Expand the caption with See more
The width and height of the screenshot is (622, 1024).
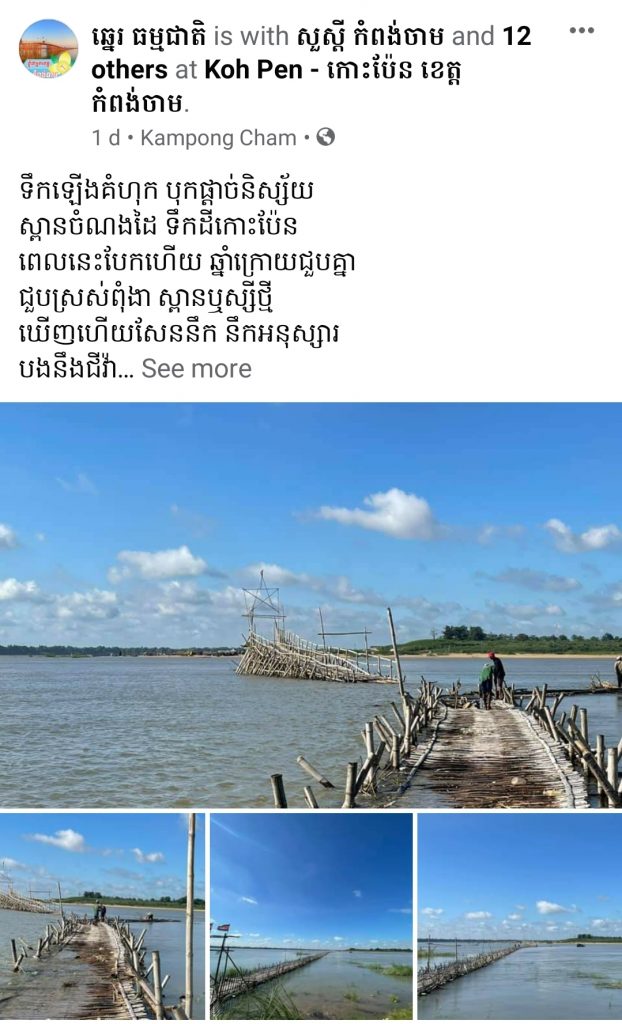(196, 369)
